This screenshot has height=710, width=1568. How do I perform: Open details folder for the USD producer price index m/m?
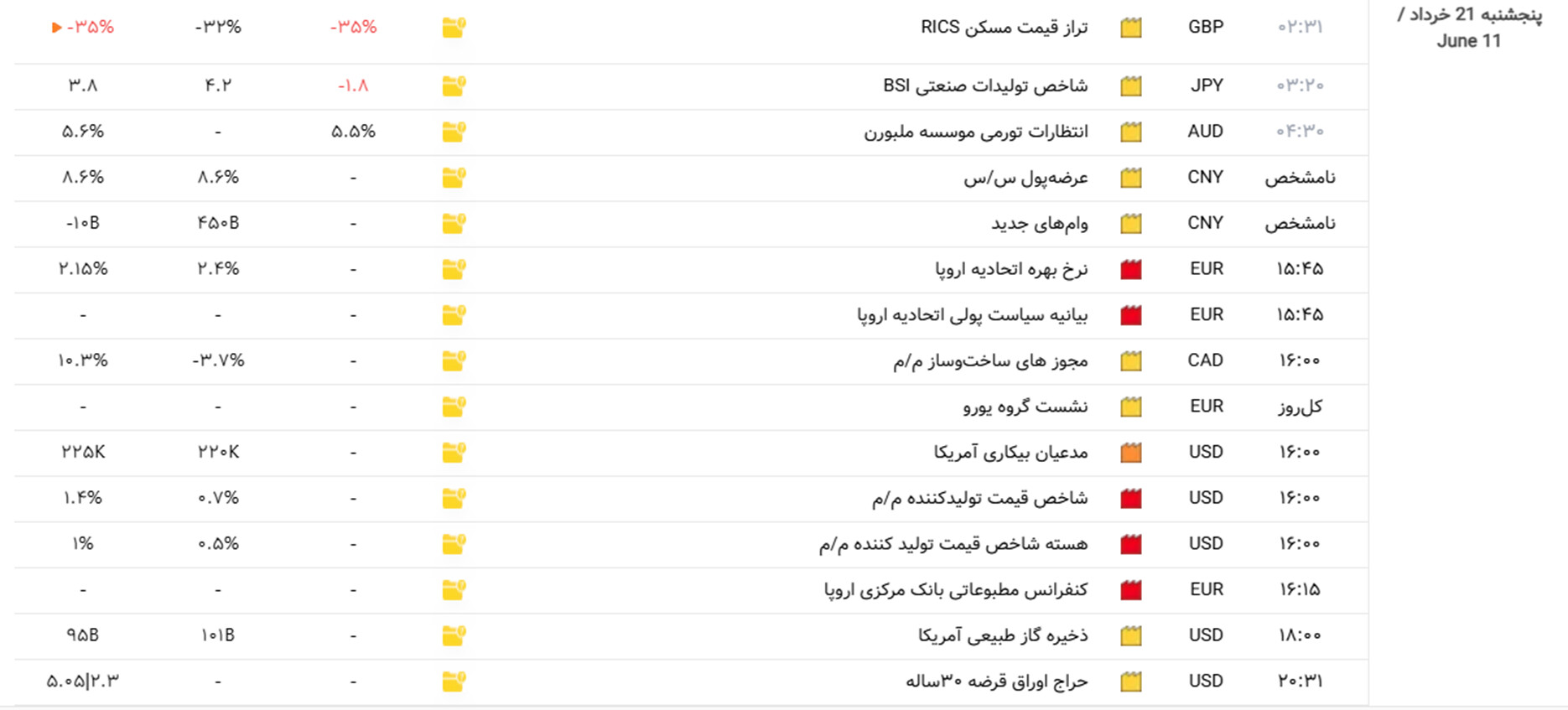coord(454,498)
